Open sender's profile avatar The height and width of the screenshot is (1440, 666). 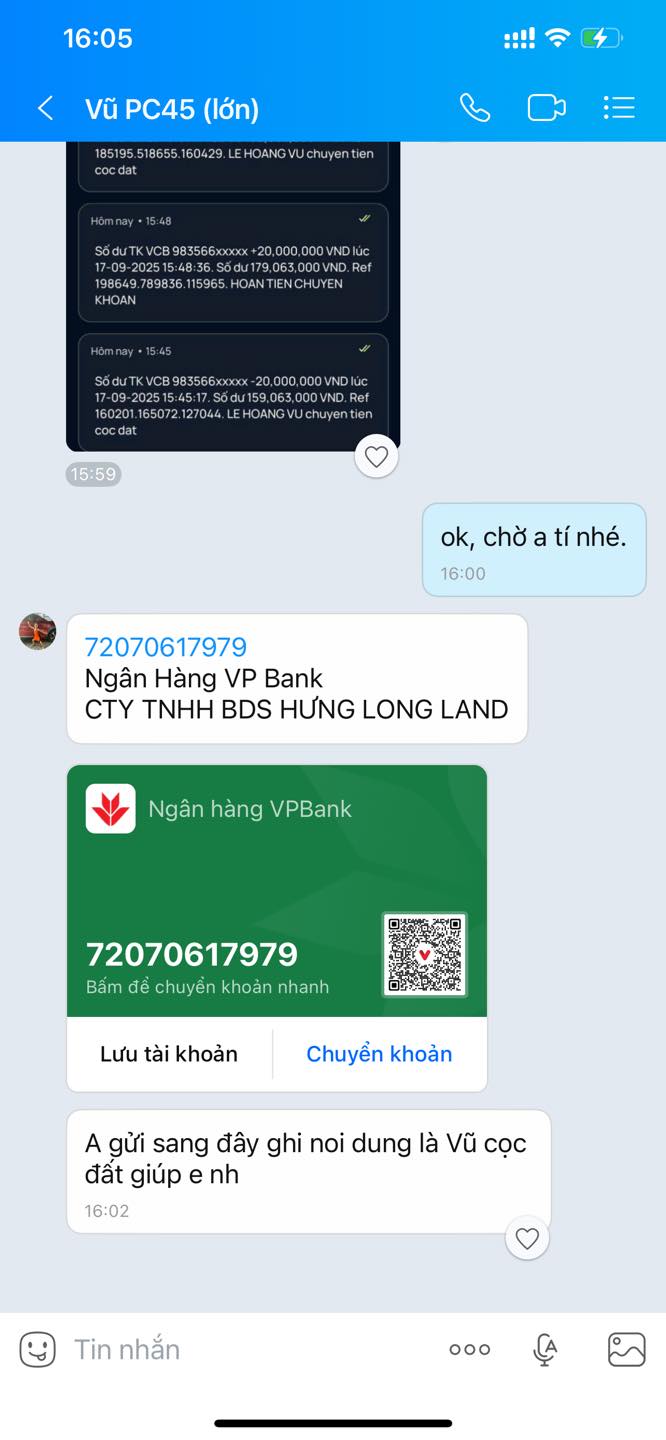38,632
